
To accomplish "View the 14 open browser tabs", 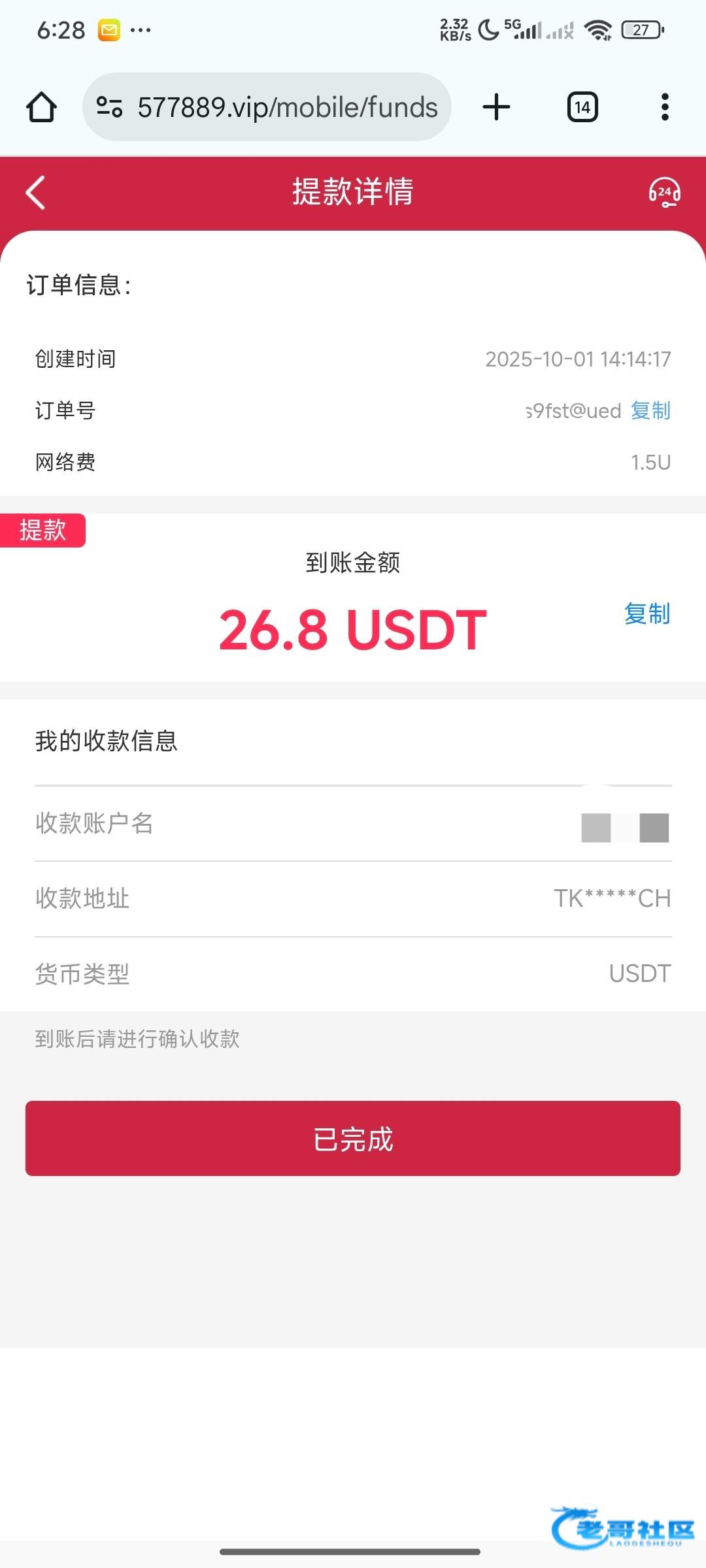I will (x=582, y=107).
